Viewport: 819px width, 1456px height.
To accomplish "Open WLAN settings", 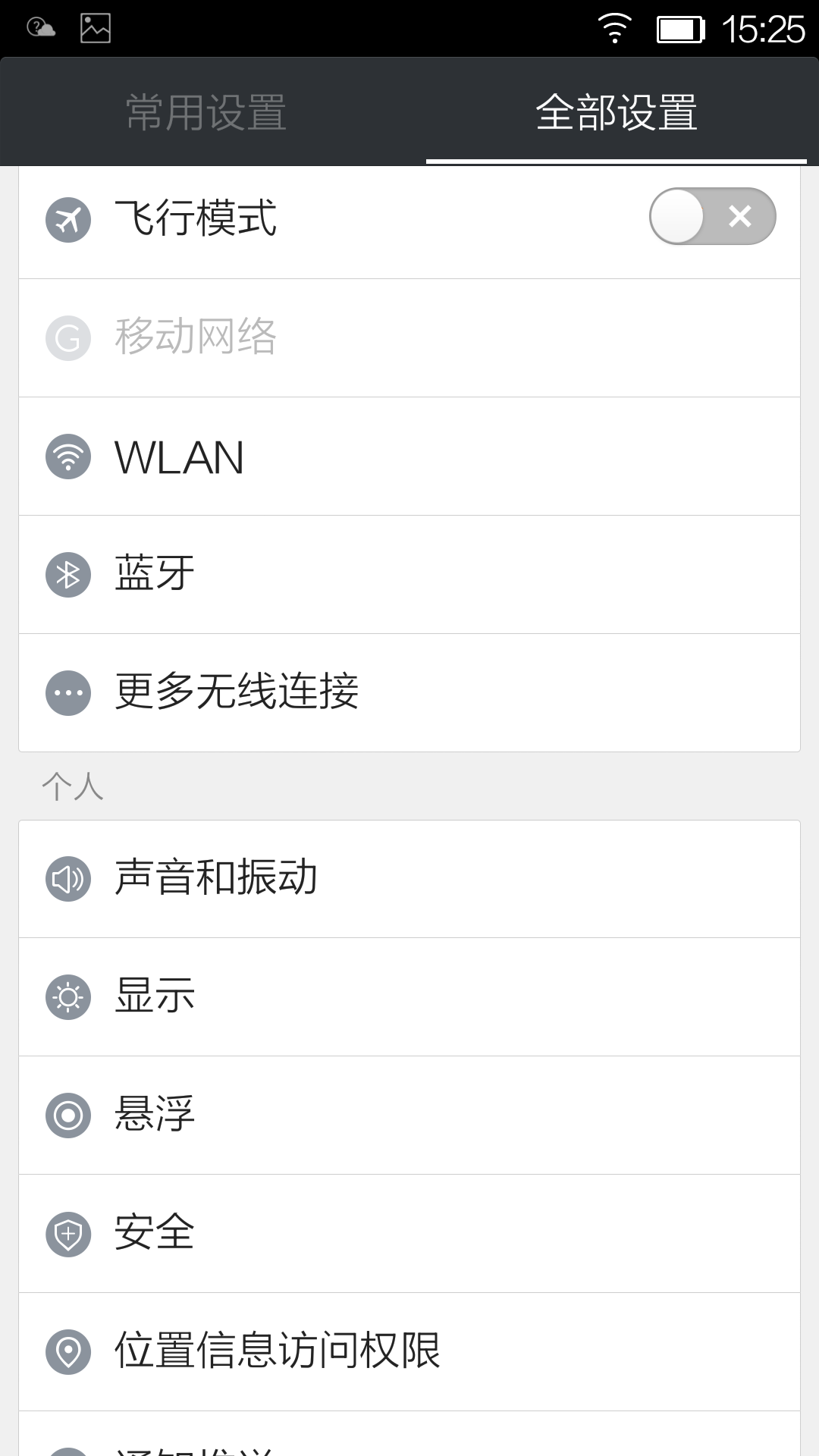I will [x=409, y=457].
